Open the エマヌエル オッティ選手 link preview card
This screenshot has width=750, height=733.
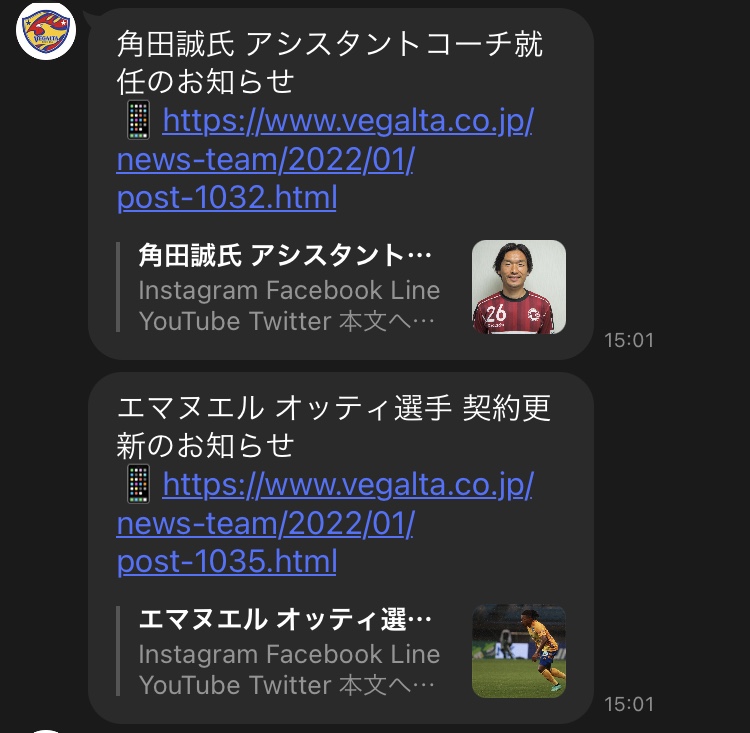(x=340, y=652)
